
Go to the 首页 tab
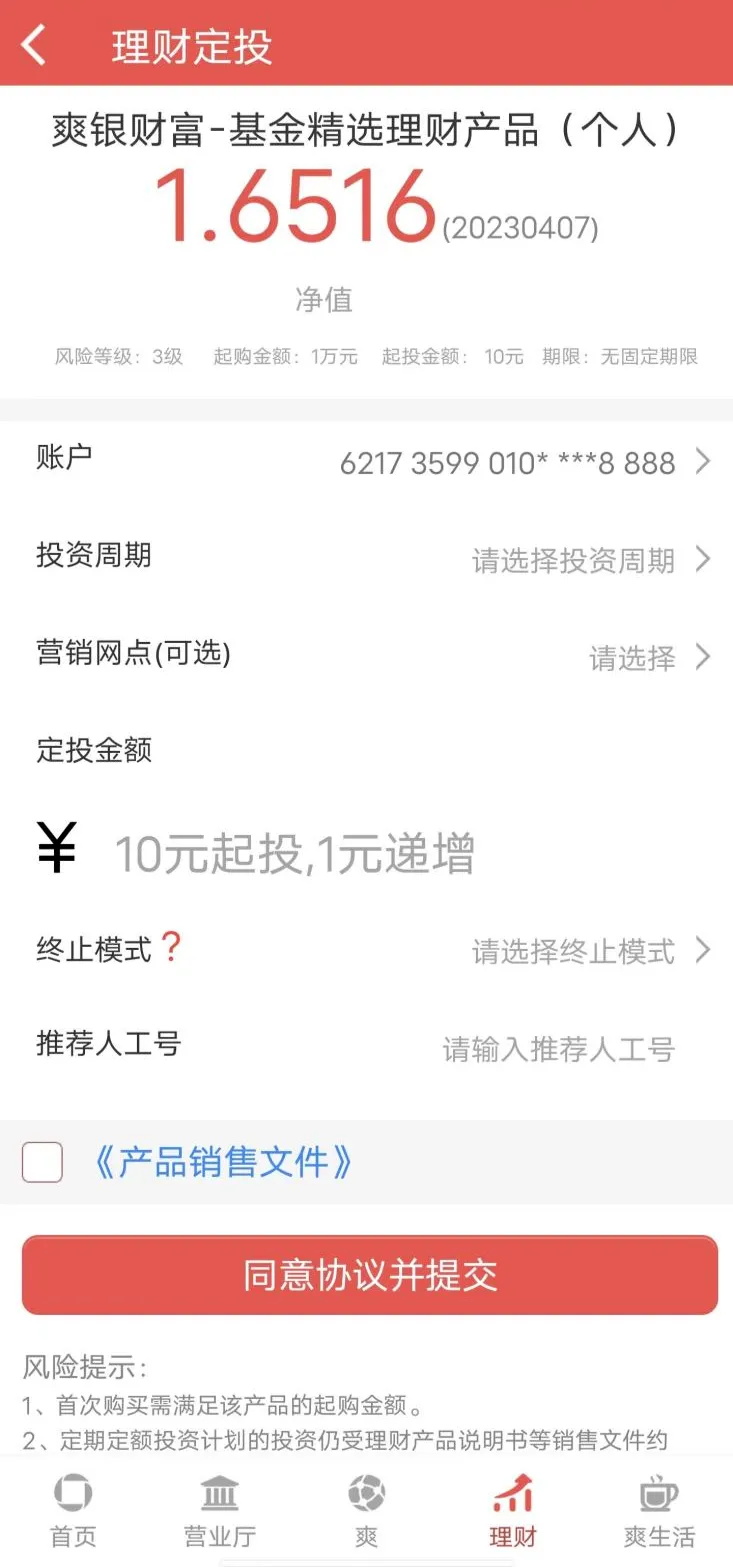(73, 1511)
